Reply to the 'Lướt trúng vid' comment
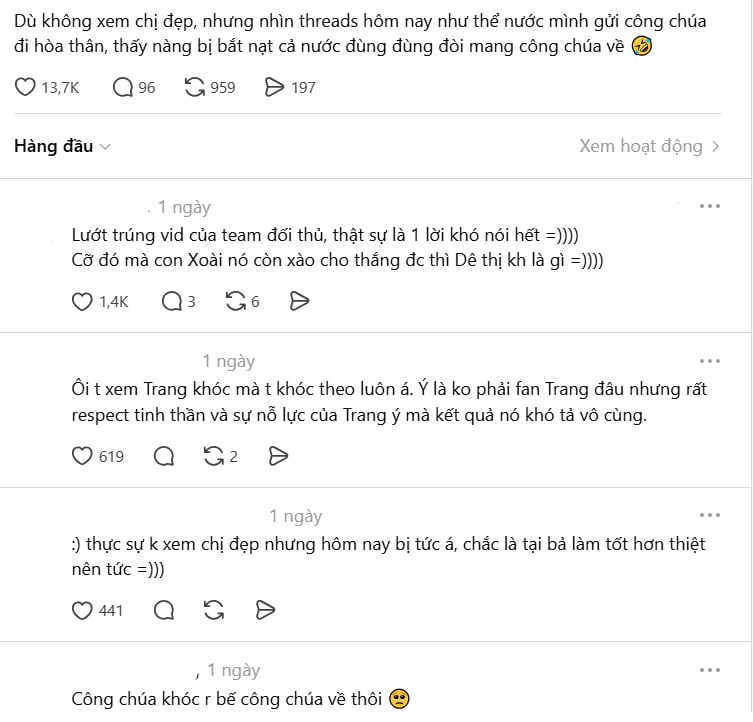The height and width of the screenshot is (722, 753). click(x=172, y=301)
